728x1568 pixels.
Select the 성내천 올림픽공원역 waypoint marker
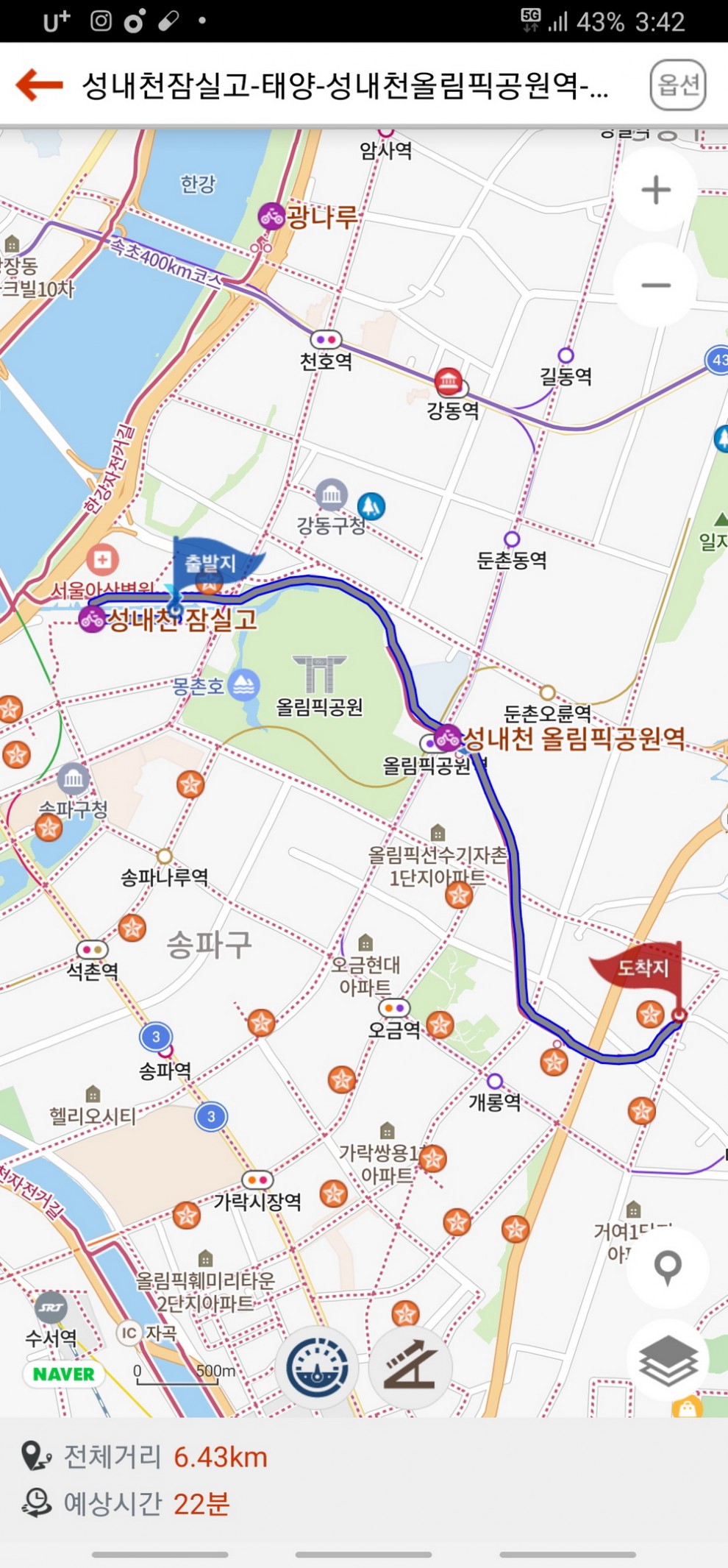click(447, 737)
